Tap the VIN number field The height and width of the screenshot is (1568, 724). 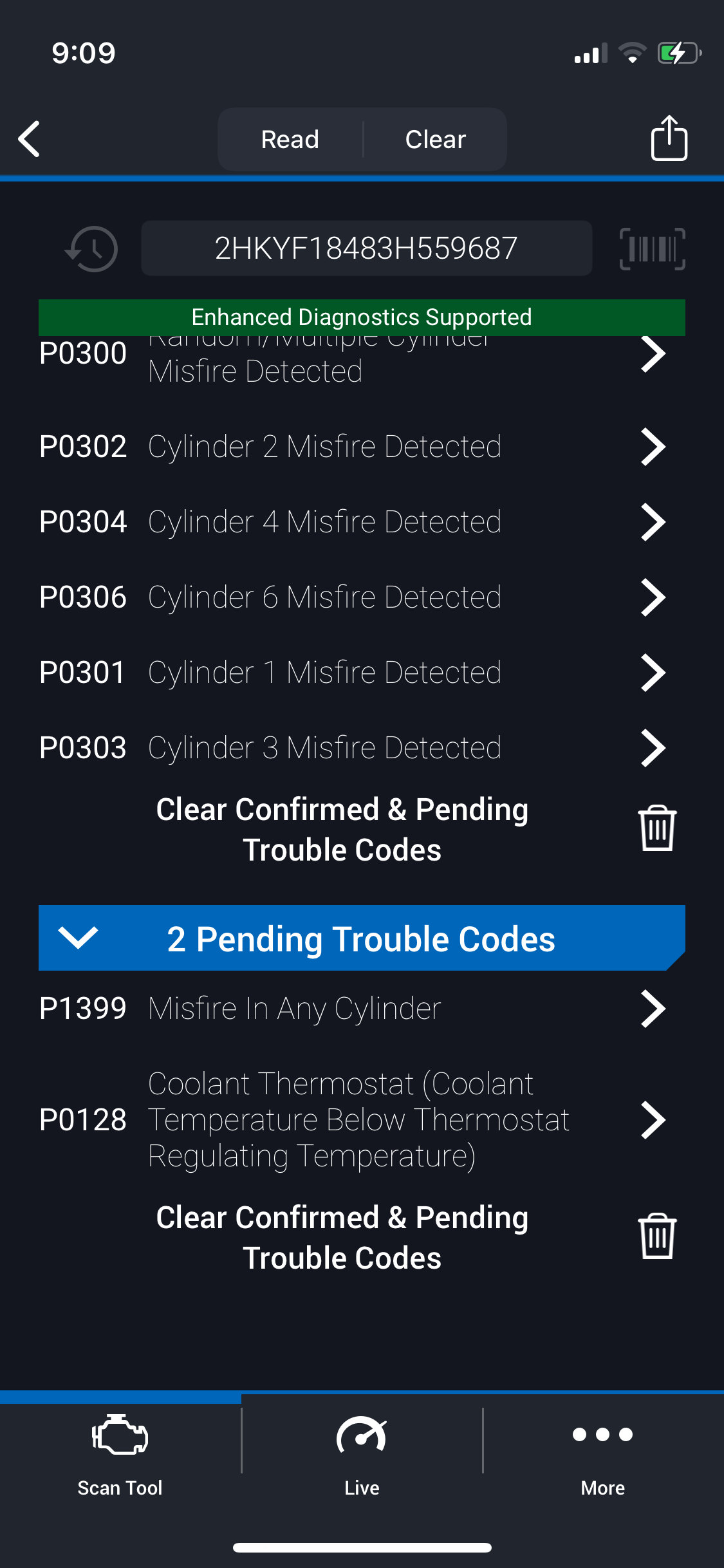coord(366,248)
